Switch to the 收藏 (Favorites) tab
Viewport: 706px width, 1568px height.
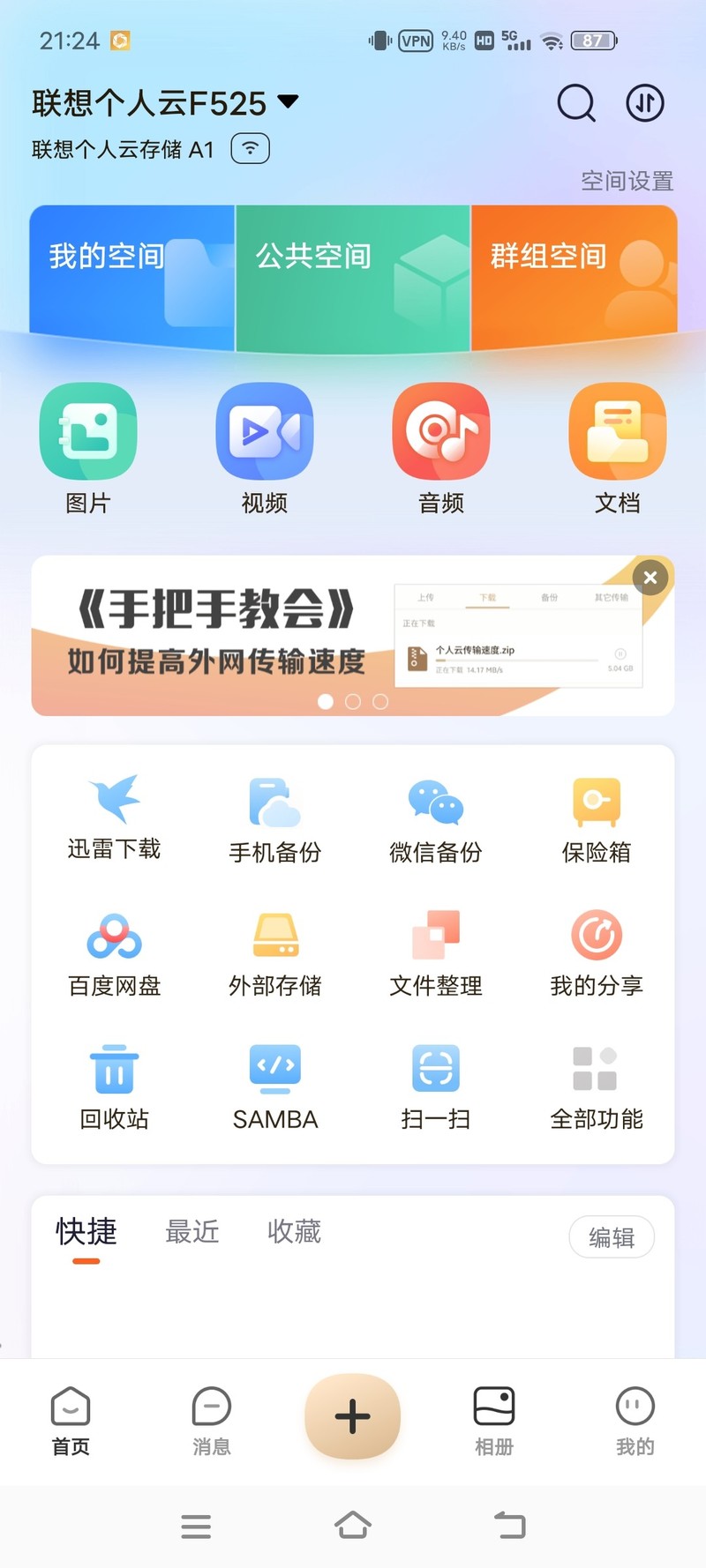click(x=294, y=1233)
